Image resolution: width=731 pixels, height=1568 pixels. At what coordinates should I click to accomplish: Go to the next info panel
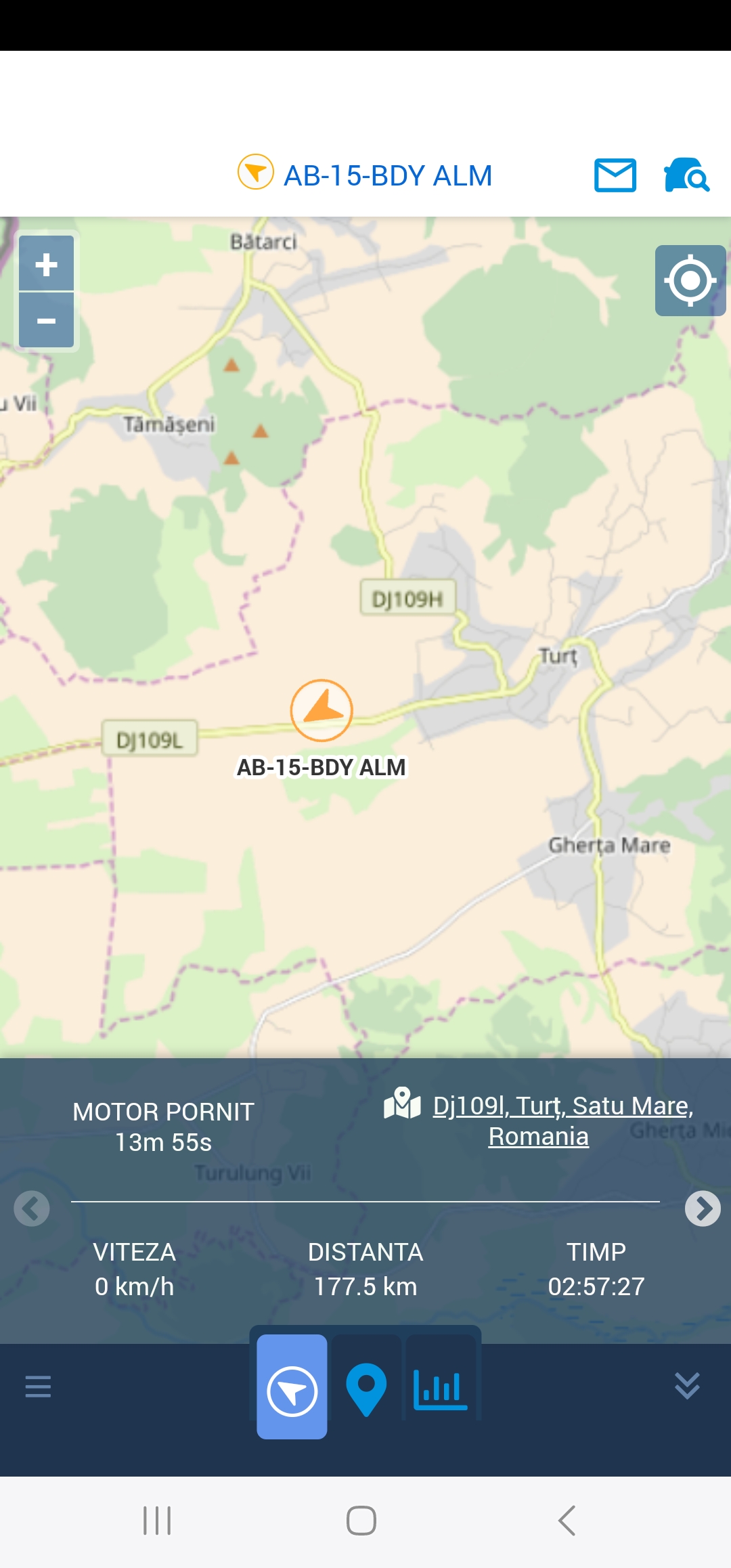pos(703,1208)
